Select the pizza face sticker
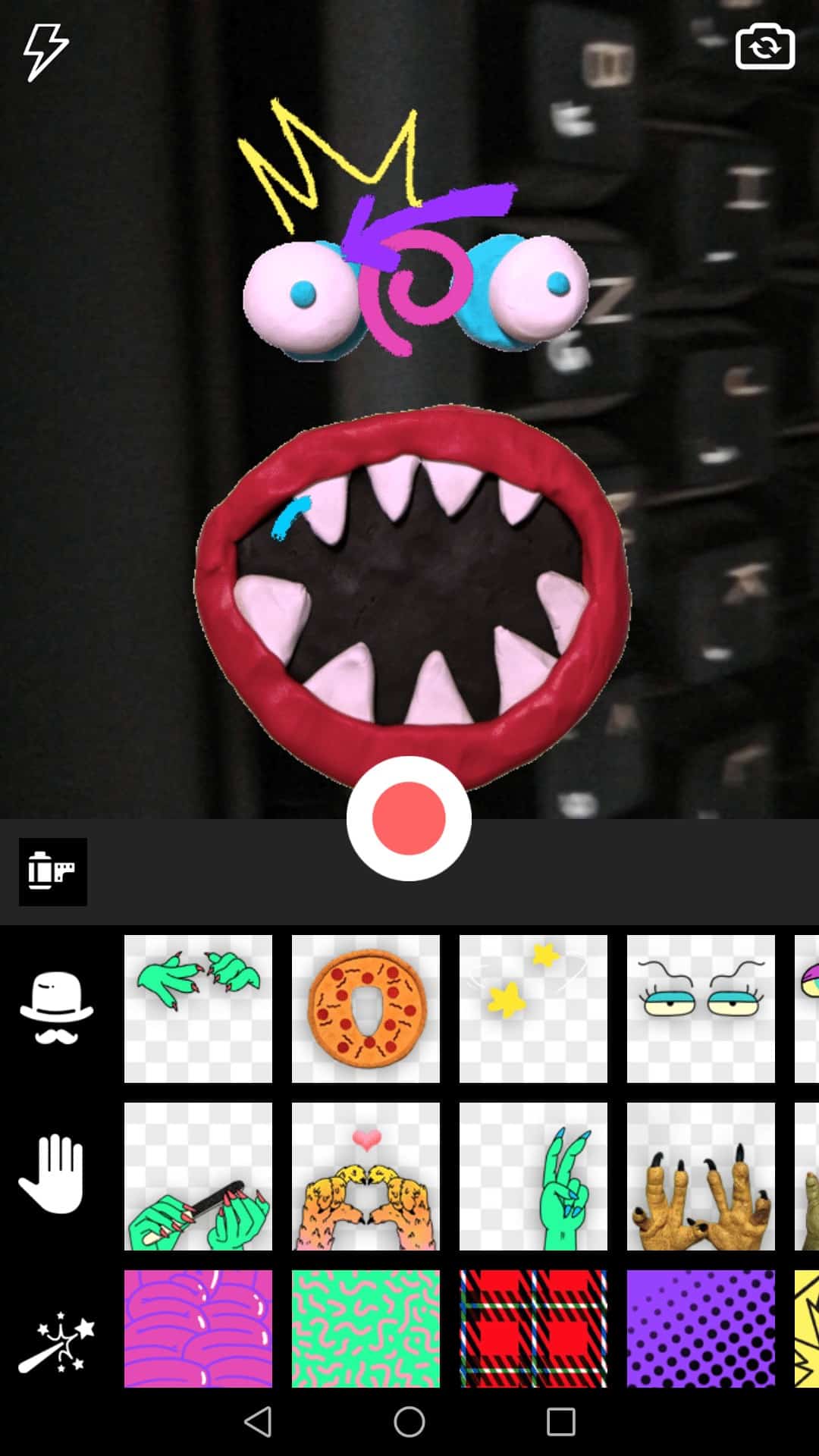819x1456 pixels. [366, 1008]
